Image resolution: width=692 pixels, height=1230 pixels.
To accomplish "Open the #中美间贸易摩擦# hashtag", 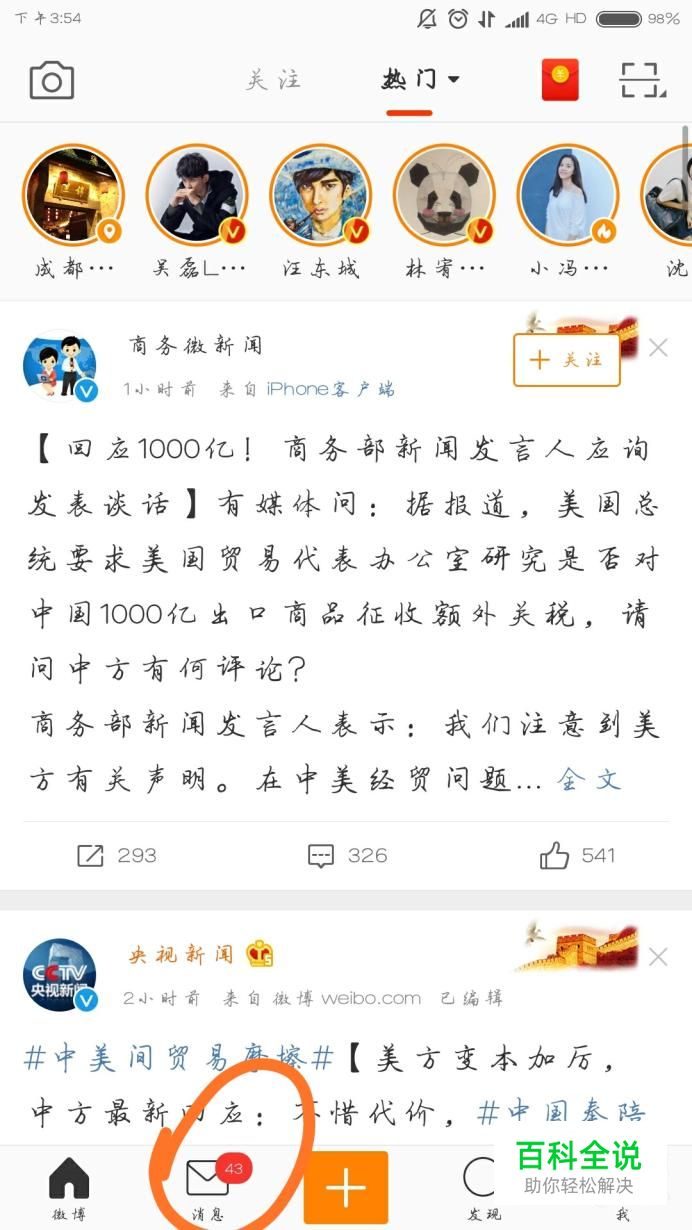I will point(178,1059).
